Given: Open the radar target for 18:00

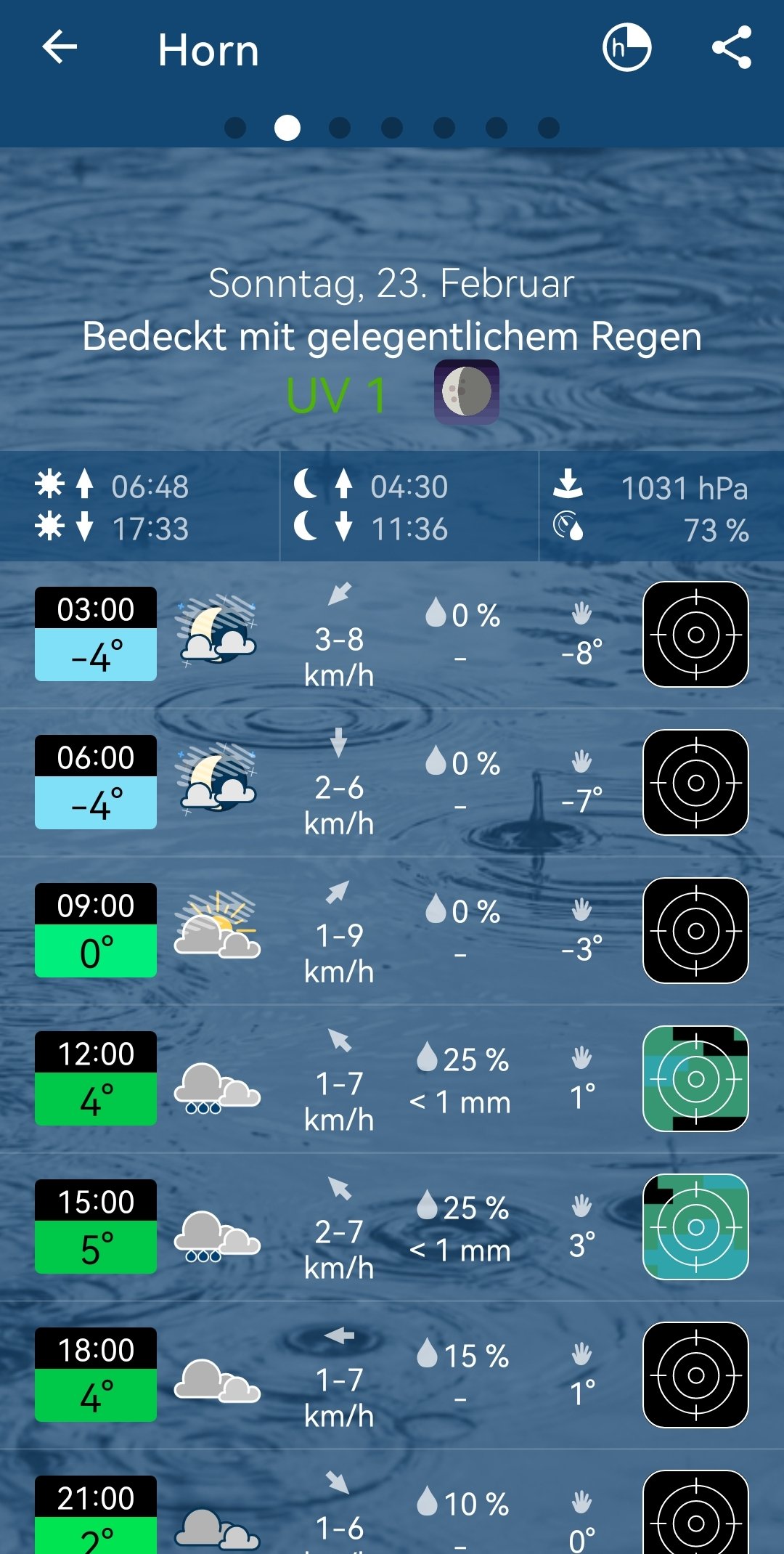Looking at the screenshot, I should [x=695, y=1375].
